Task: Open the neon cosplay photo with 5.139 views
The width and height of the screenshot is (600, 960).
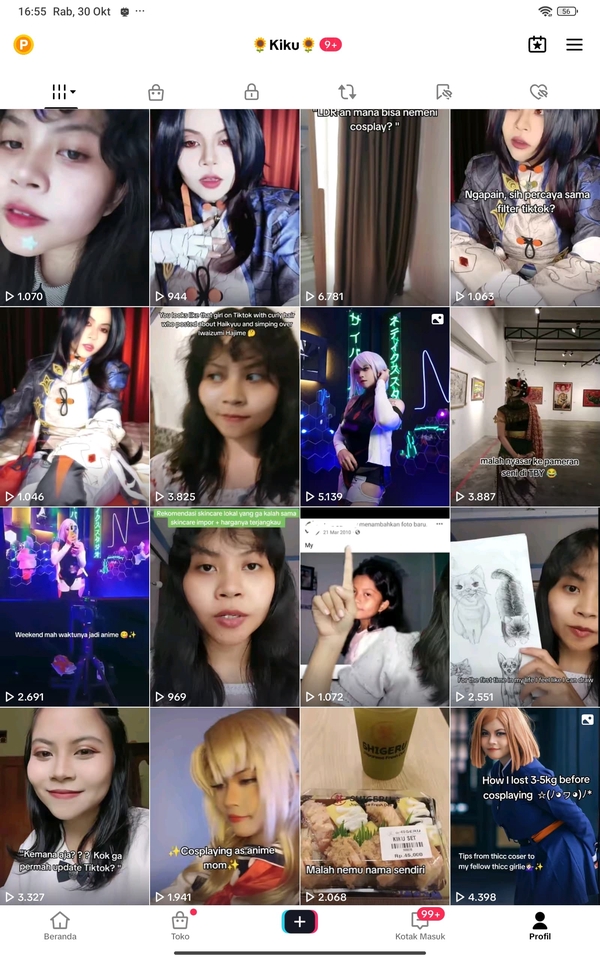Action: click(374, 406)
